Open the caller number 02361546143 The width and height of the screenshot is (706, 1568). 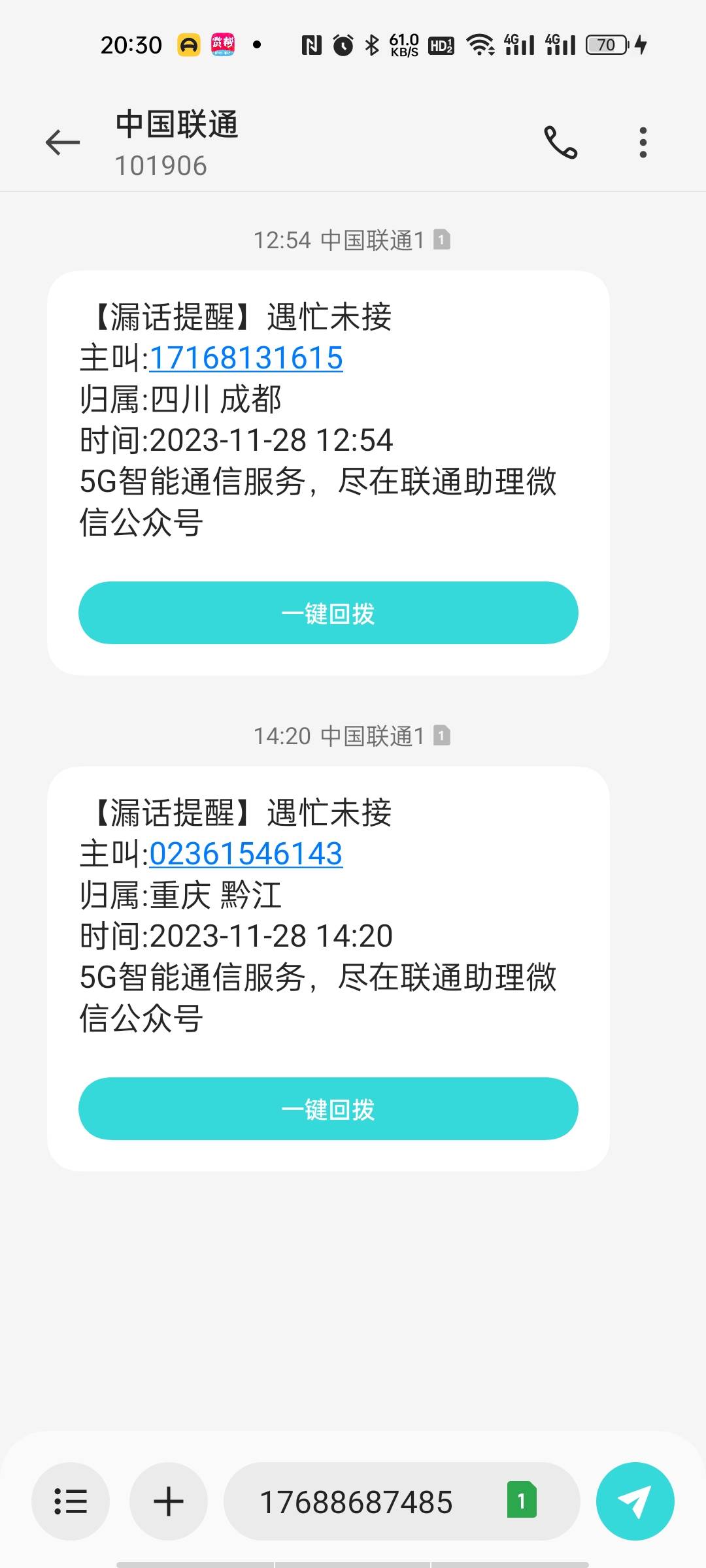coord(246,854)
